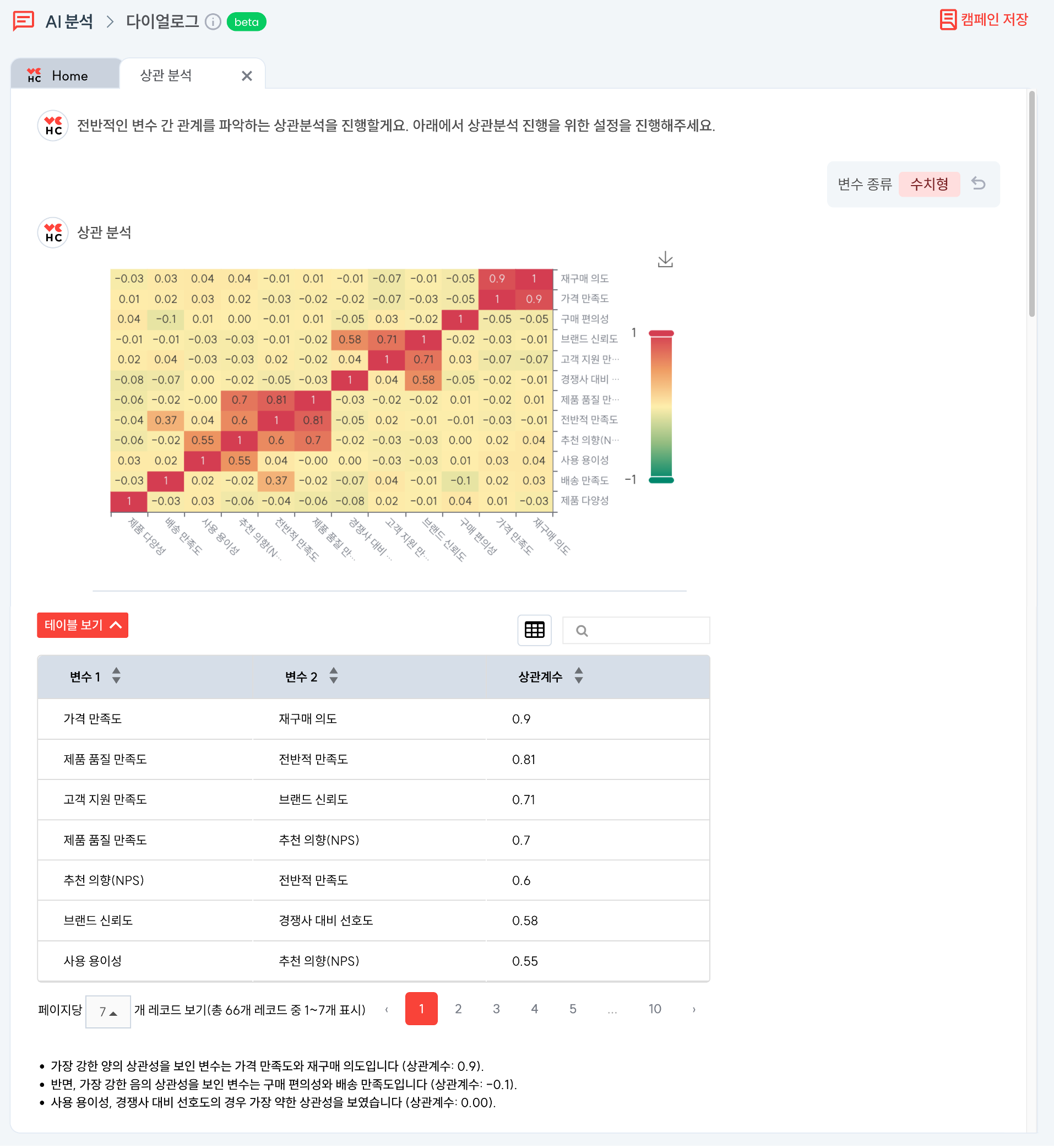Go to the next page arrow
Screen dimensions: 1054x1148
[x=693, y=1009]
